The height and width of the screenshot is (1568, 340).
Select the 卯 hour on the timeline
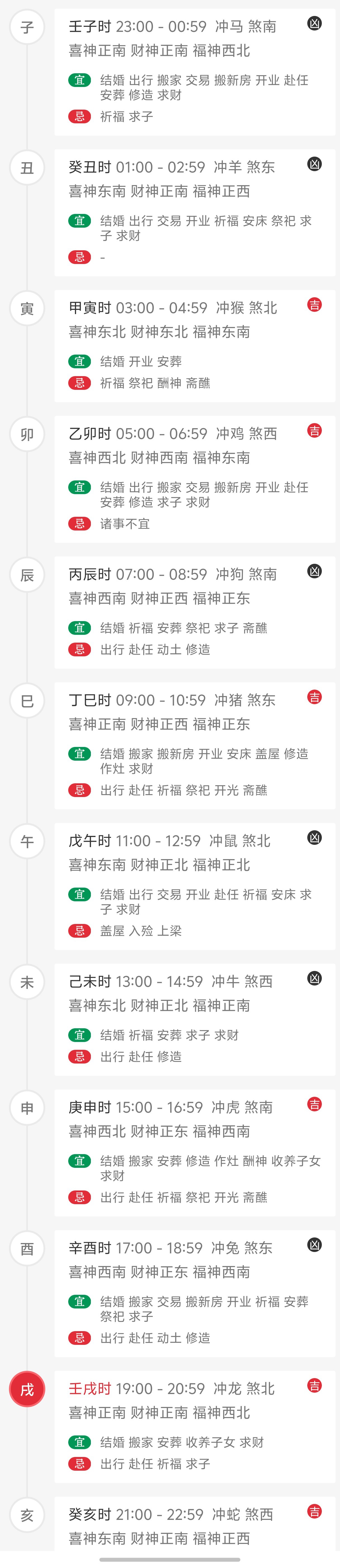tap(27, 435)
